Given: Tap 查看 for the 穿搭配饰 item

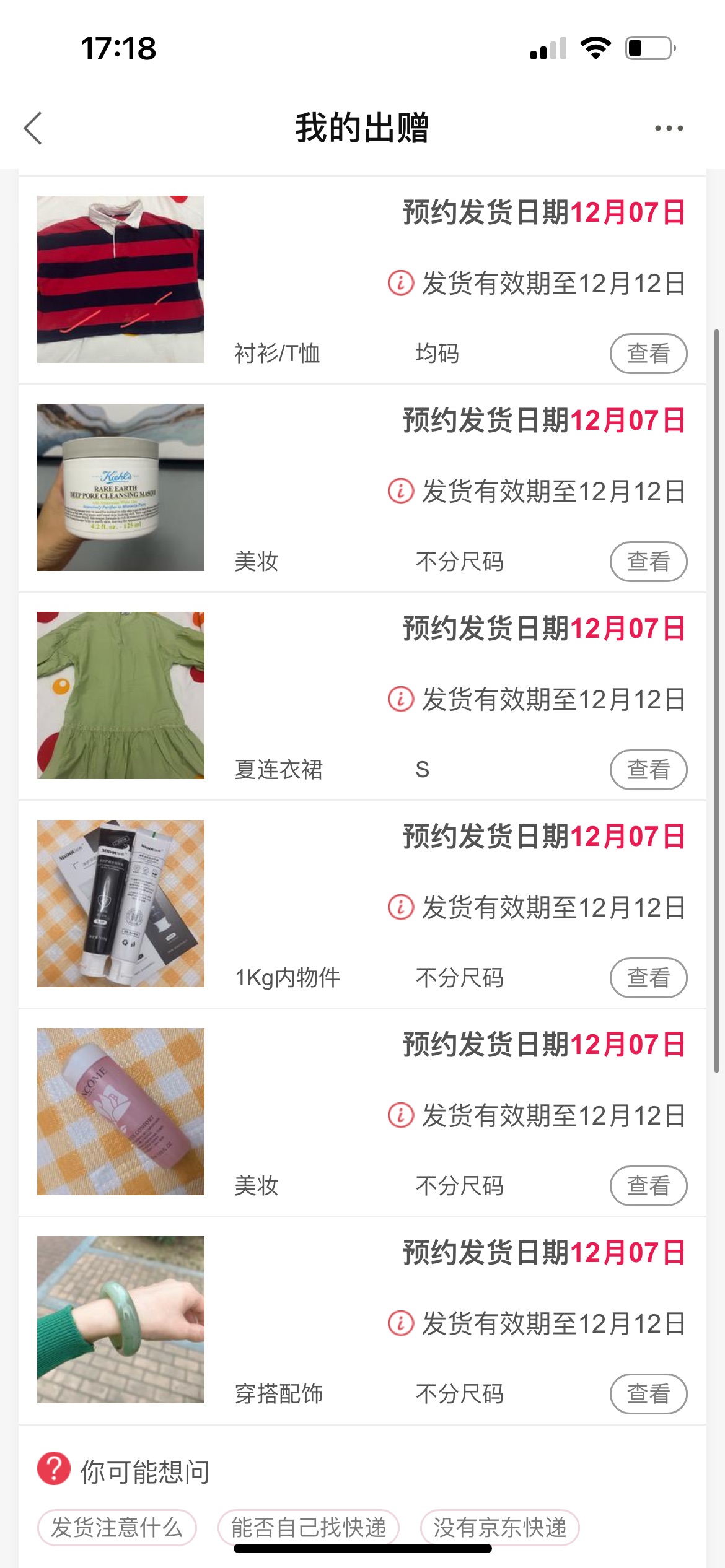Looking at the screenshot, I should click(x=648, y=1394).
